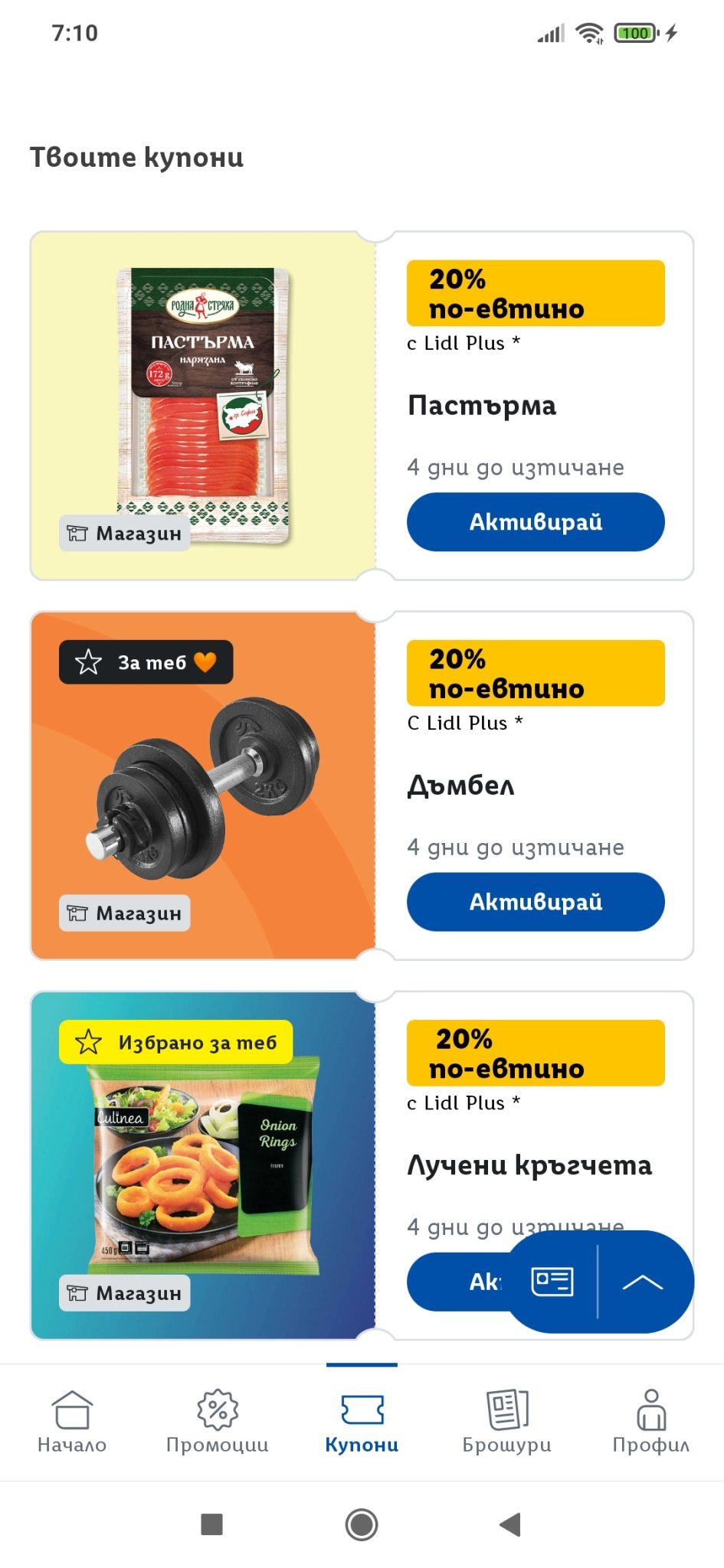
Task: Go to the Начало tab
Action: click(x=72, y=1421)
